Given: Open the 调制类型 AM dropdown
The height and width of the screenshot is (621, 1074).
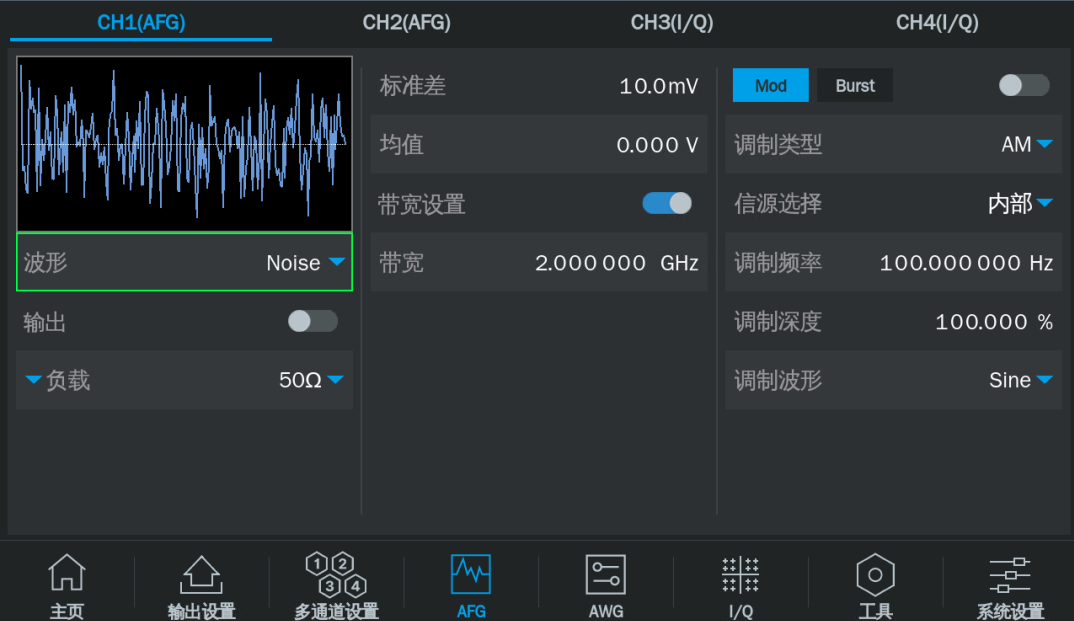Looking at the screenshot, I should coord(1027,145).
